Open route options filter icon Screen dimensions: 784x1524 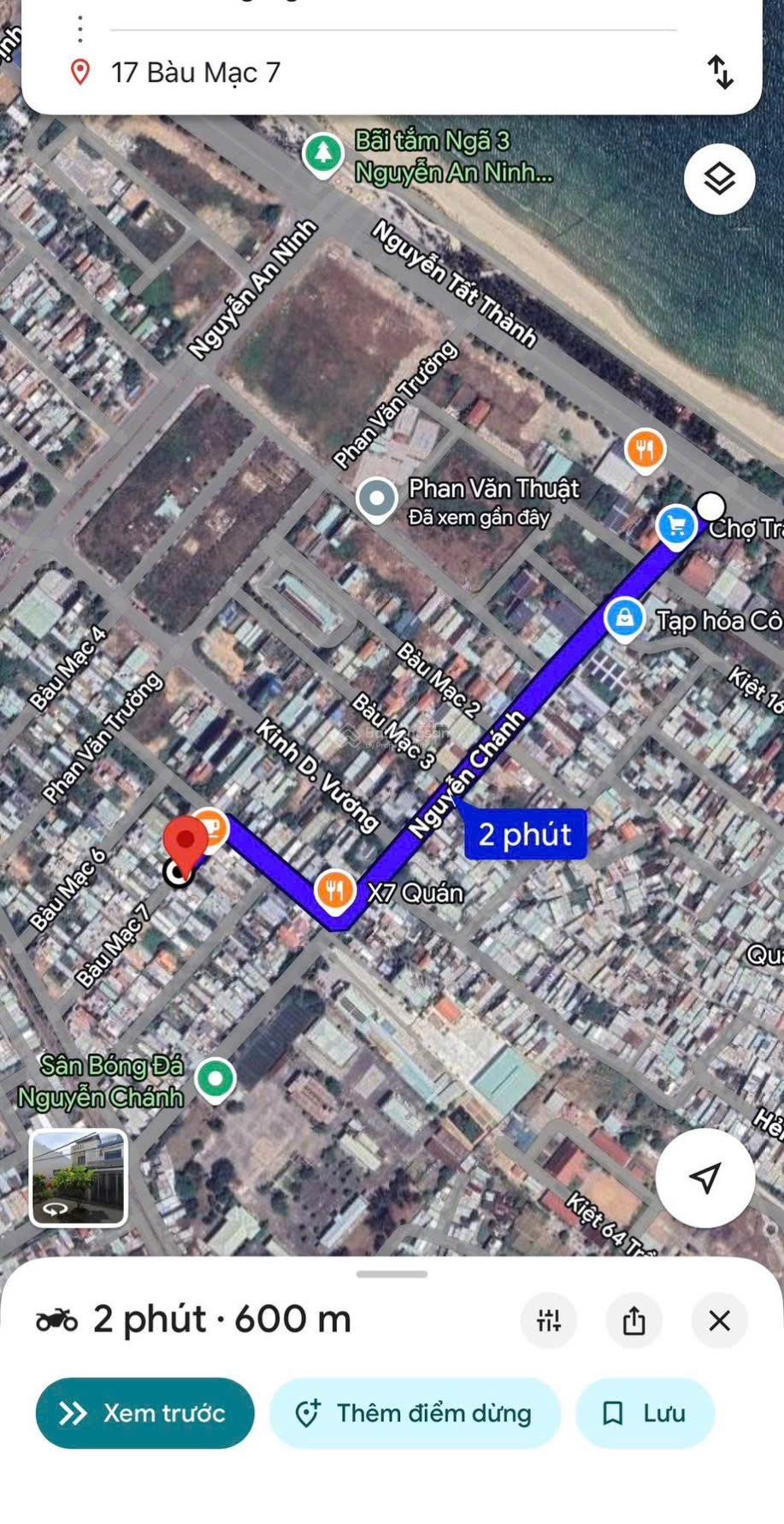(x=549, y=1320)
